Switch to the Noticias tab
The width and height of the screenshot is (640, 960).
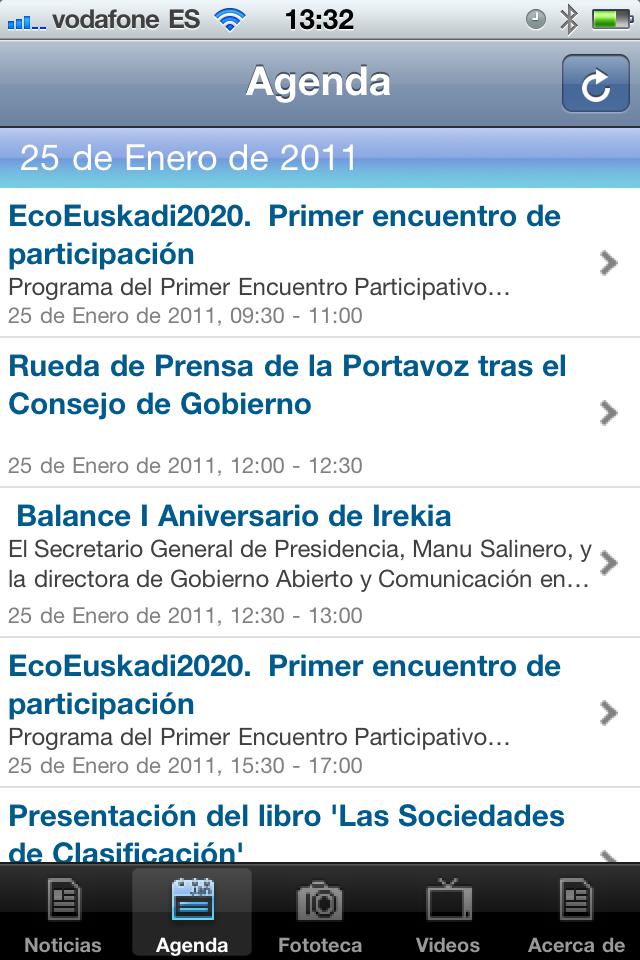(63, 913)
